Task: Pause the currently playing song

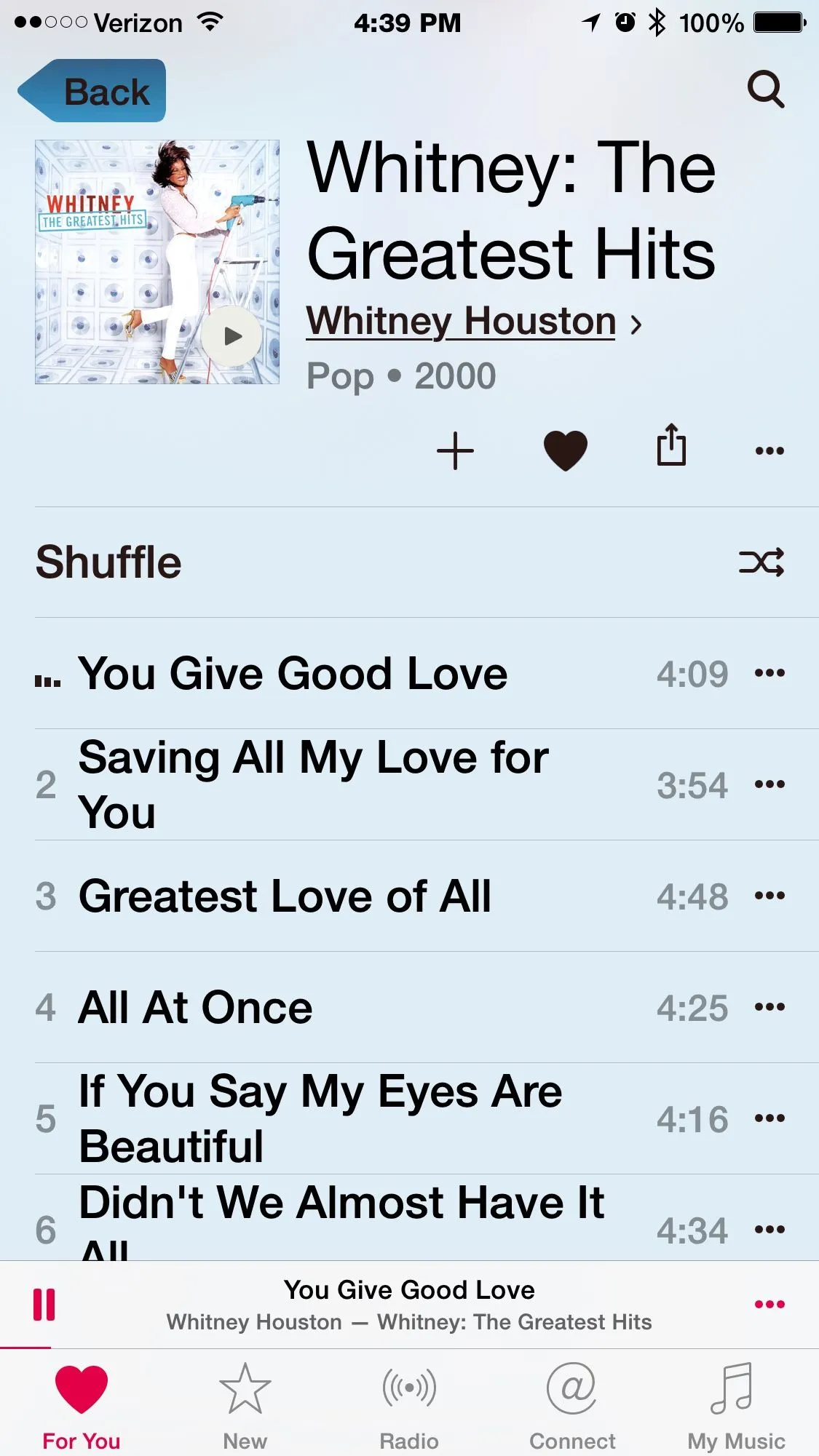Action: point(44,1305)
